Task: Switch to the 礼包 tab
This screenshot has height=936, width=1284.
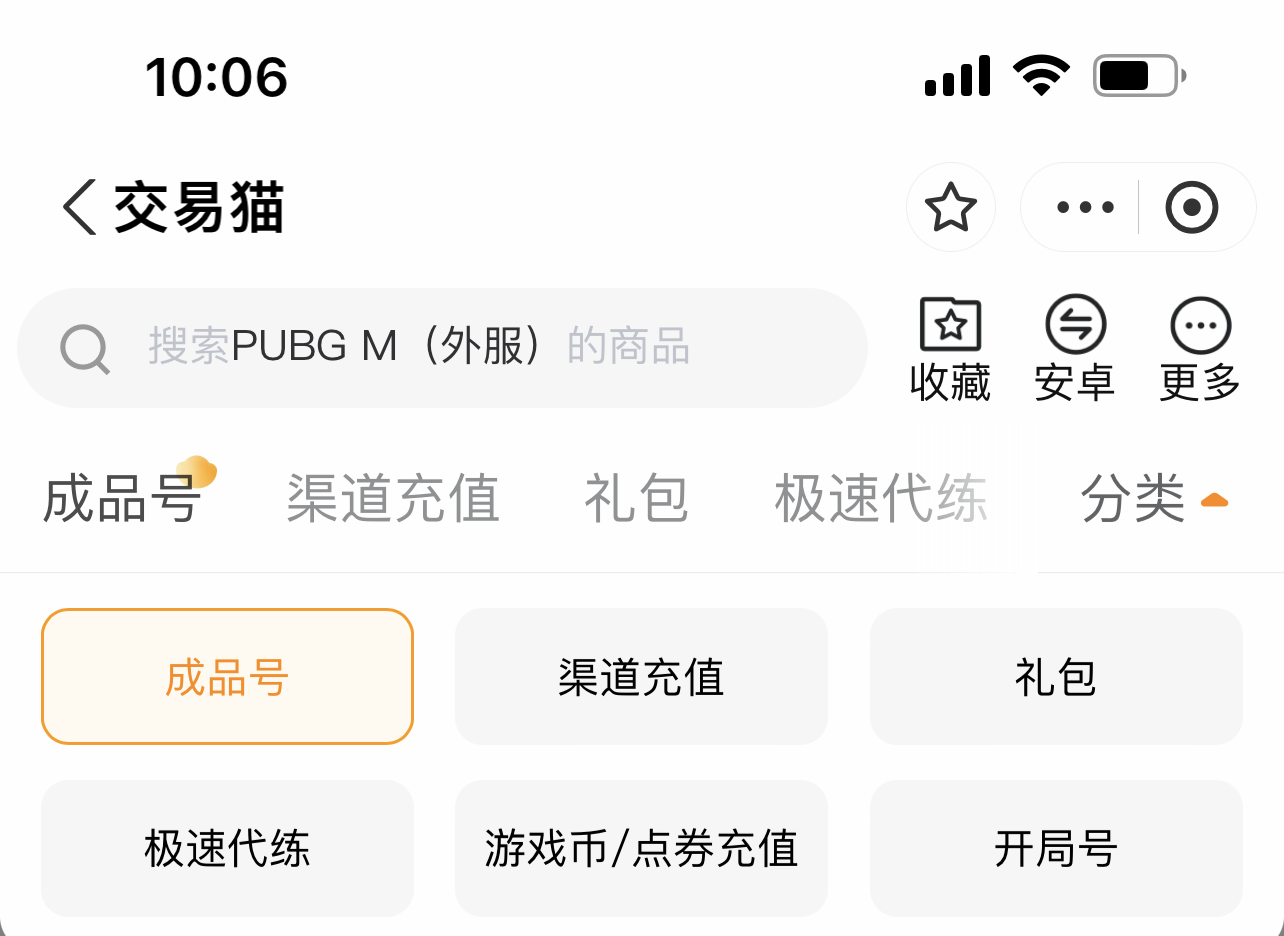Action: click(636, 498)
